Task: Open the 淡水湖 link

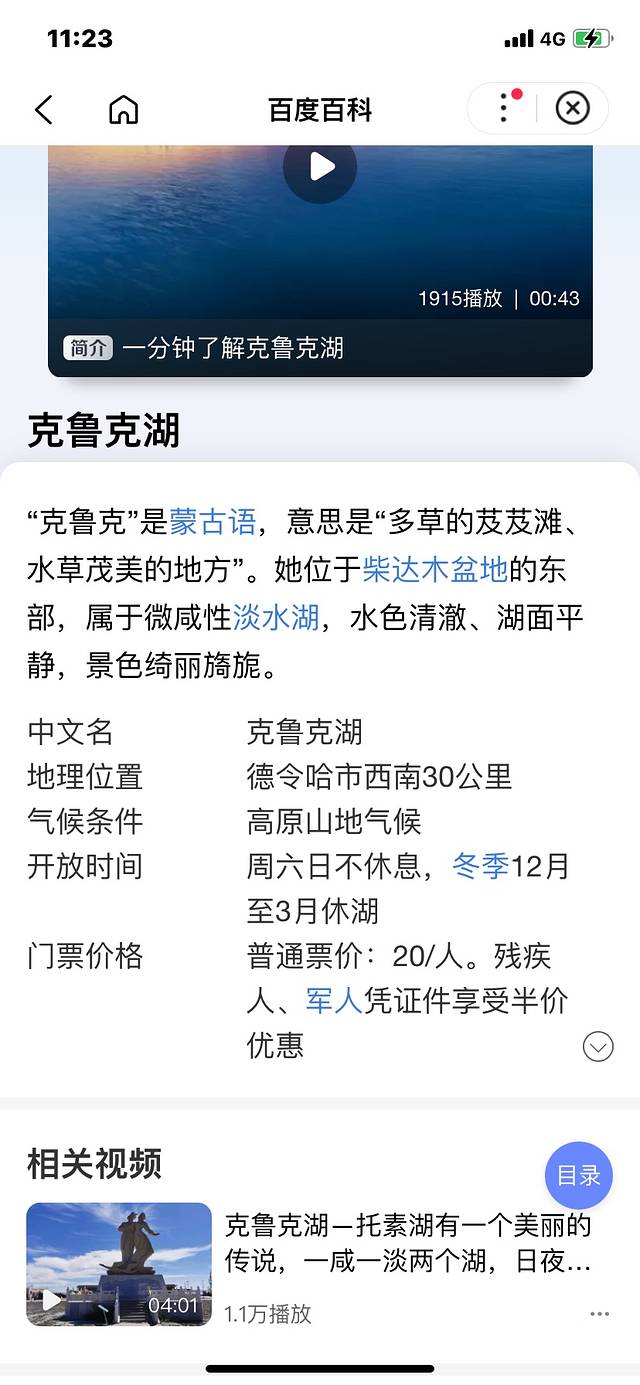Action: [276, 618]
